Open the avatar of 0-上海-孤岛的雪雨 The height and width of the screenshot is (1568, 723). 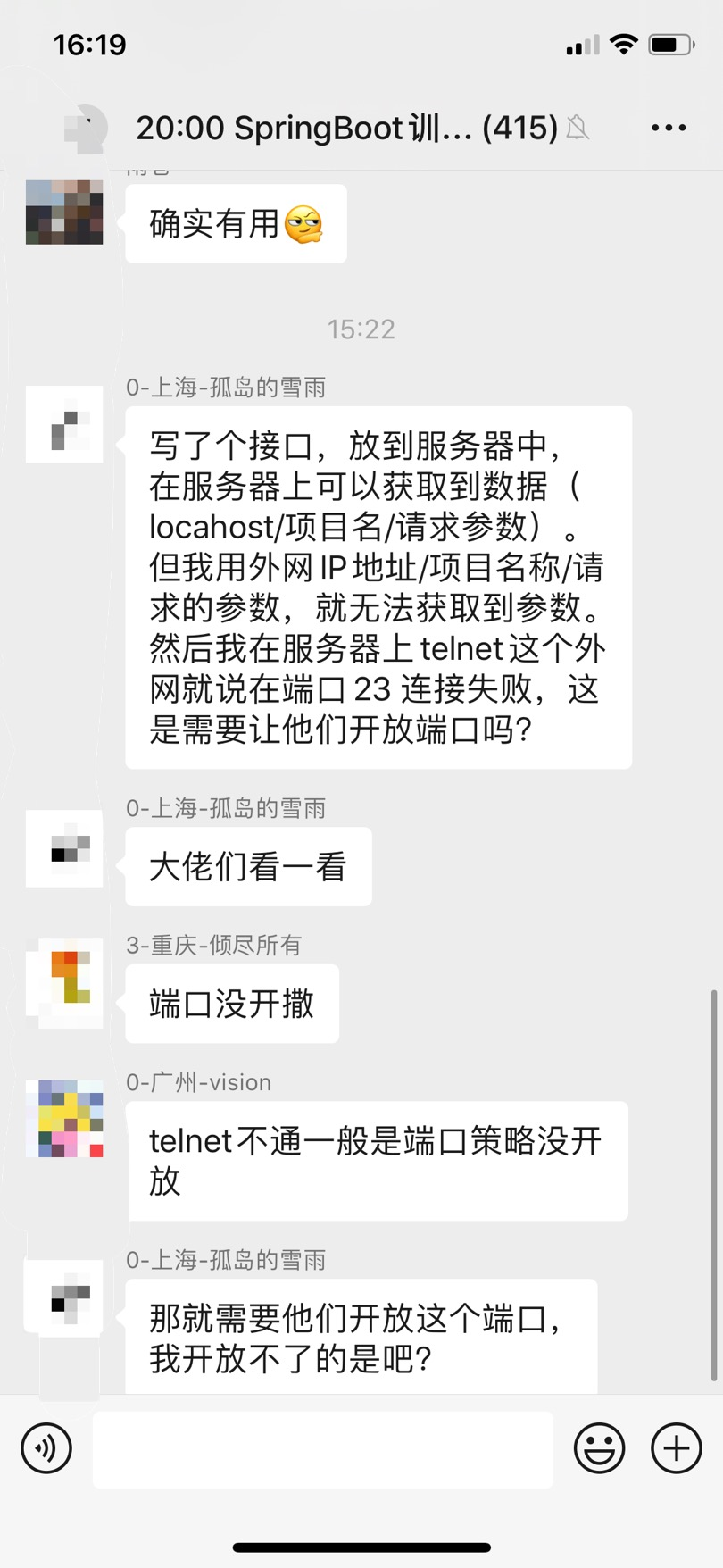pos(63,424)
